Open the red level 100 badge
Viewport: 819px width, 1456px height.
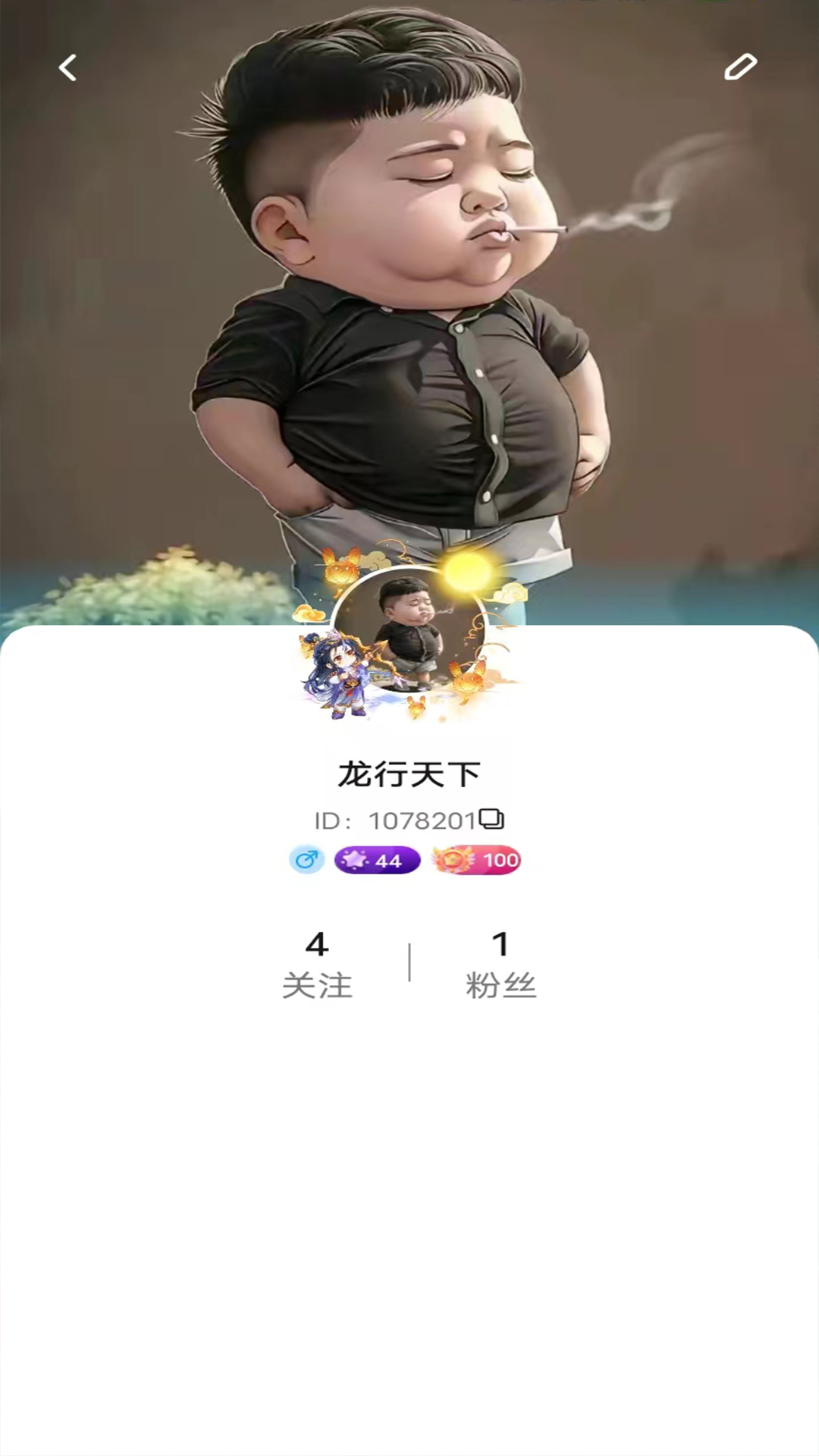point(477,860)
